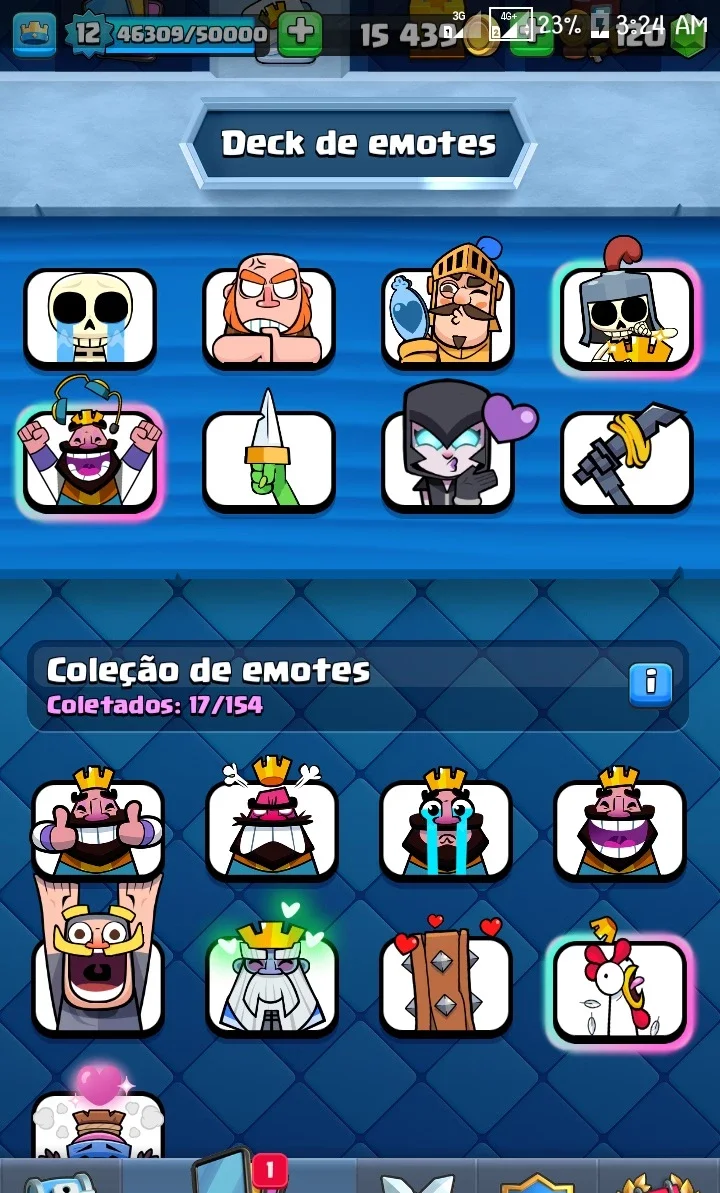Select the crying skeleton emote in deck
Viewport: 720px width, 1193px height.
point(90,318)
